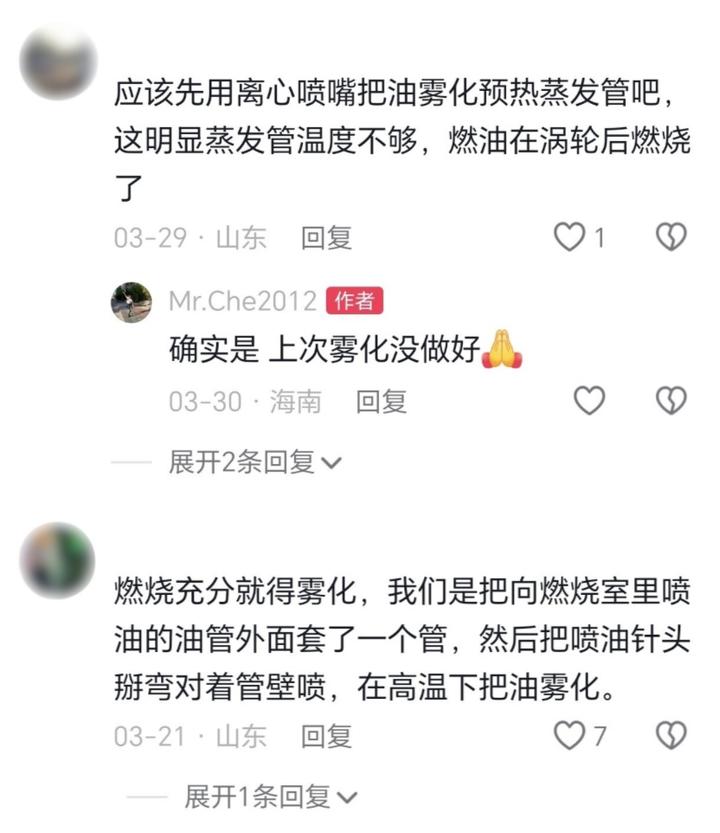The image size is (720, 833).
Task: Reply to the 03-21 Shandong comment
Action: tap(326, 738)
